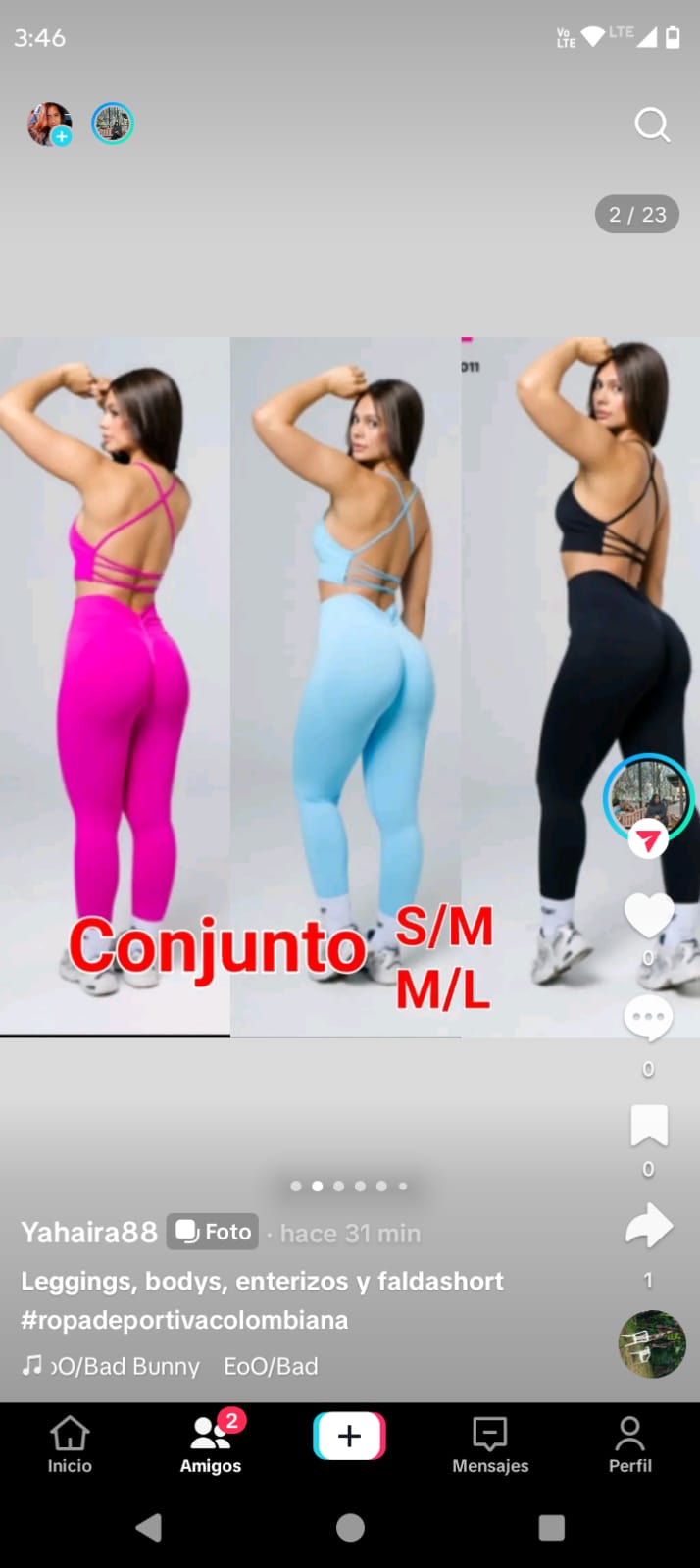Viewport: 700px width, 1568px height.
Task: Tap the system back button
Action: (x=149, y=1527)
